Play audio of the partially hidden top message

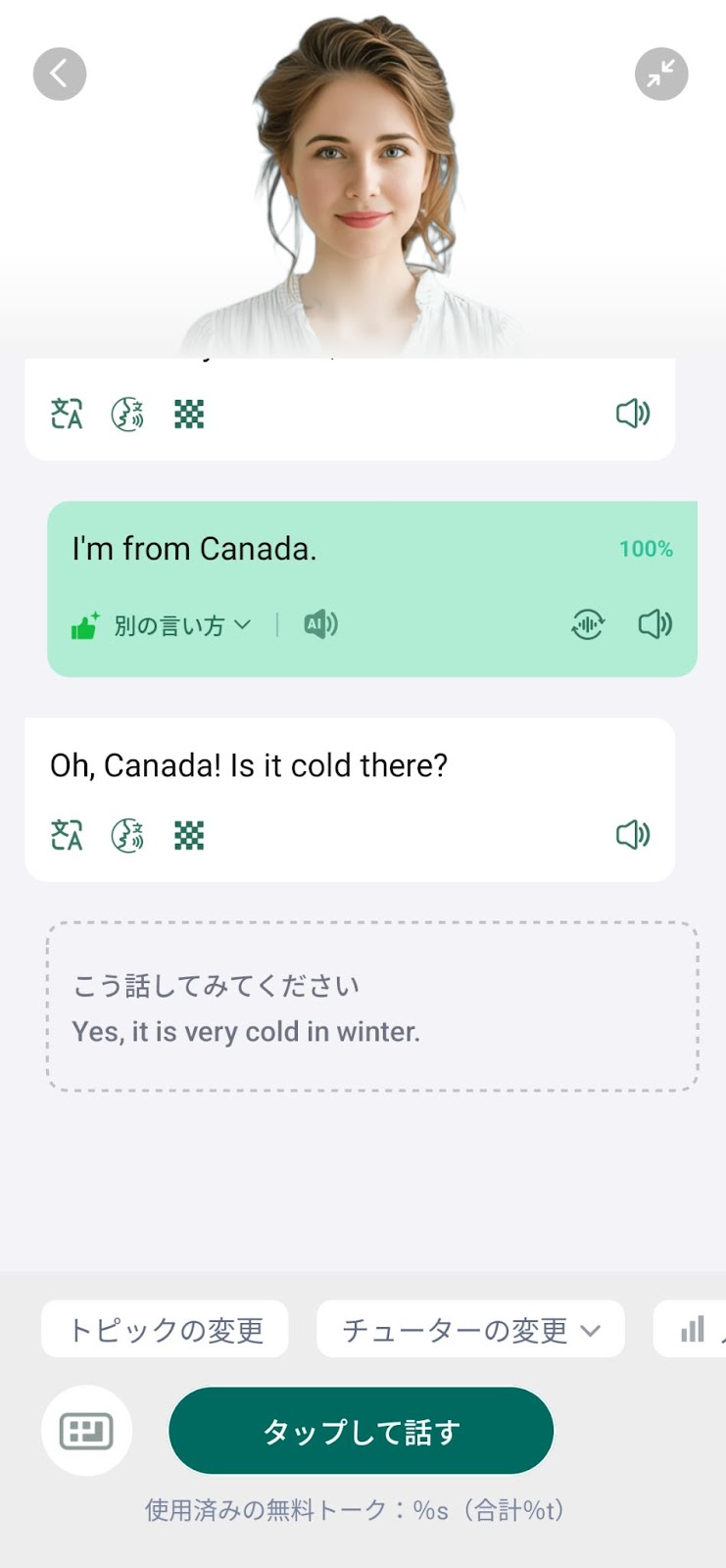pyautogui.click(x=633, y=414)
